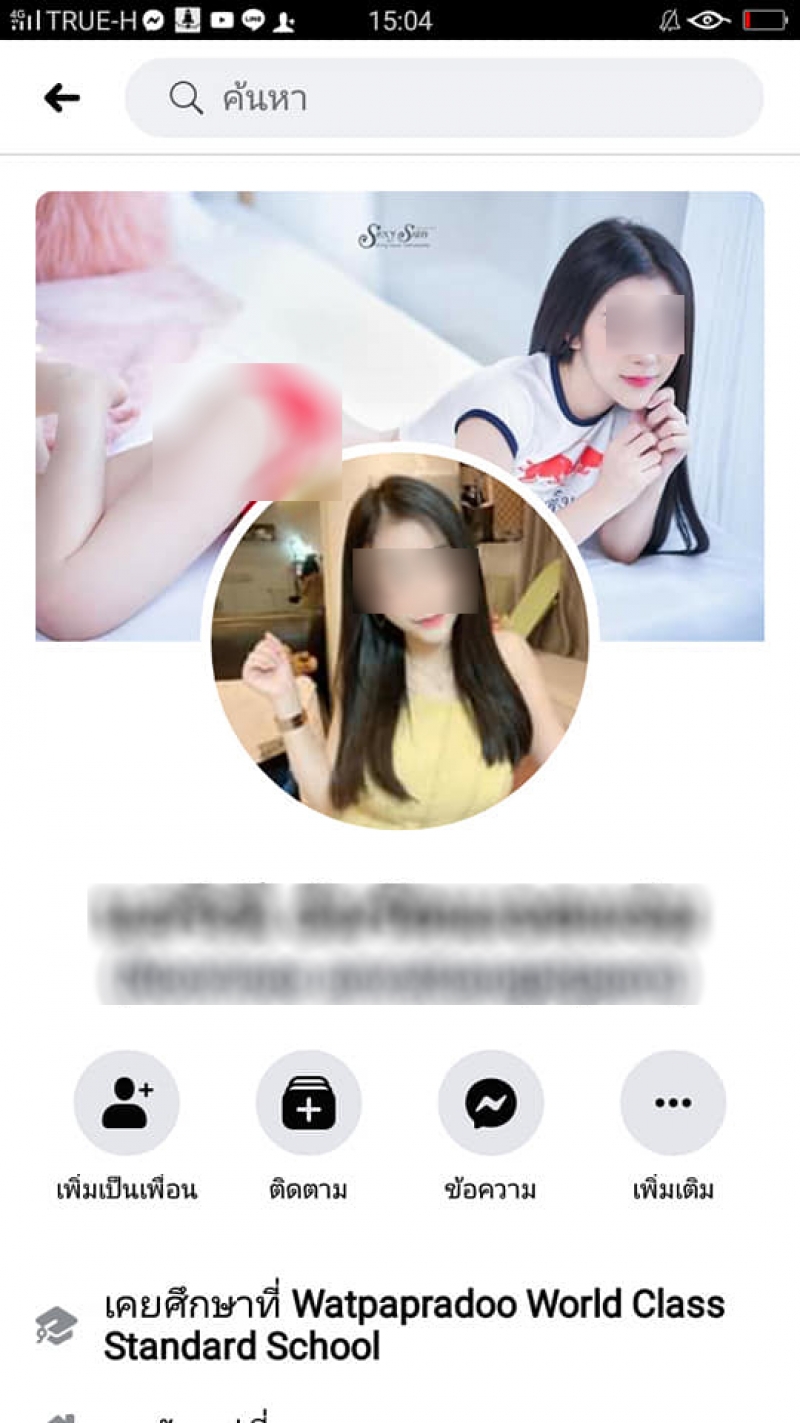Go back using the arrow icon
Image resolution: width=800 pixels, height=1423 pixels.
point(62,98)
